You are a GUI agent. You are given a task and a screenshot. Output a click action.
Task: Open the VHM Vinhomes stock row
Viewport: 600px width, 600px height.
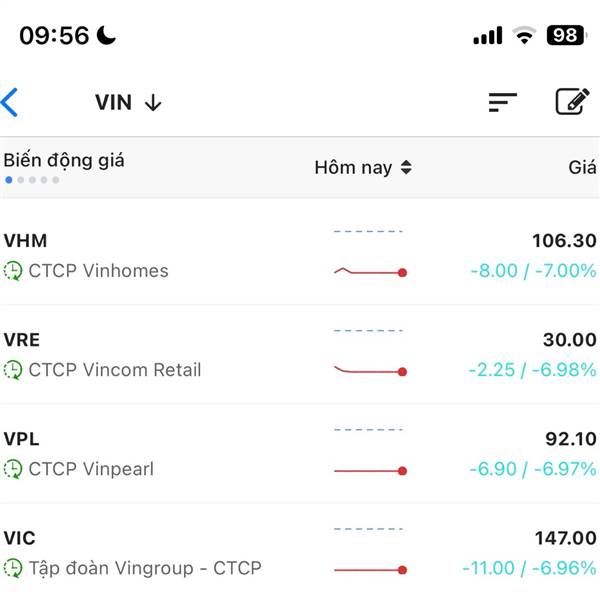[x=300, y=255]
